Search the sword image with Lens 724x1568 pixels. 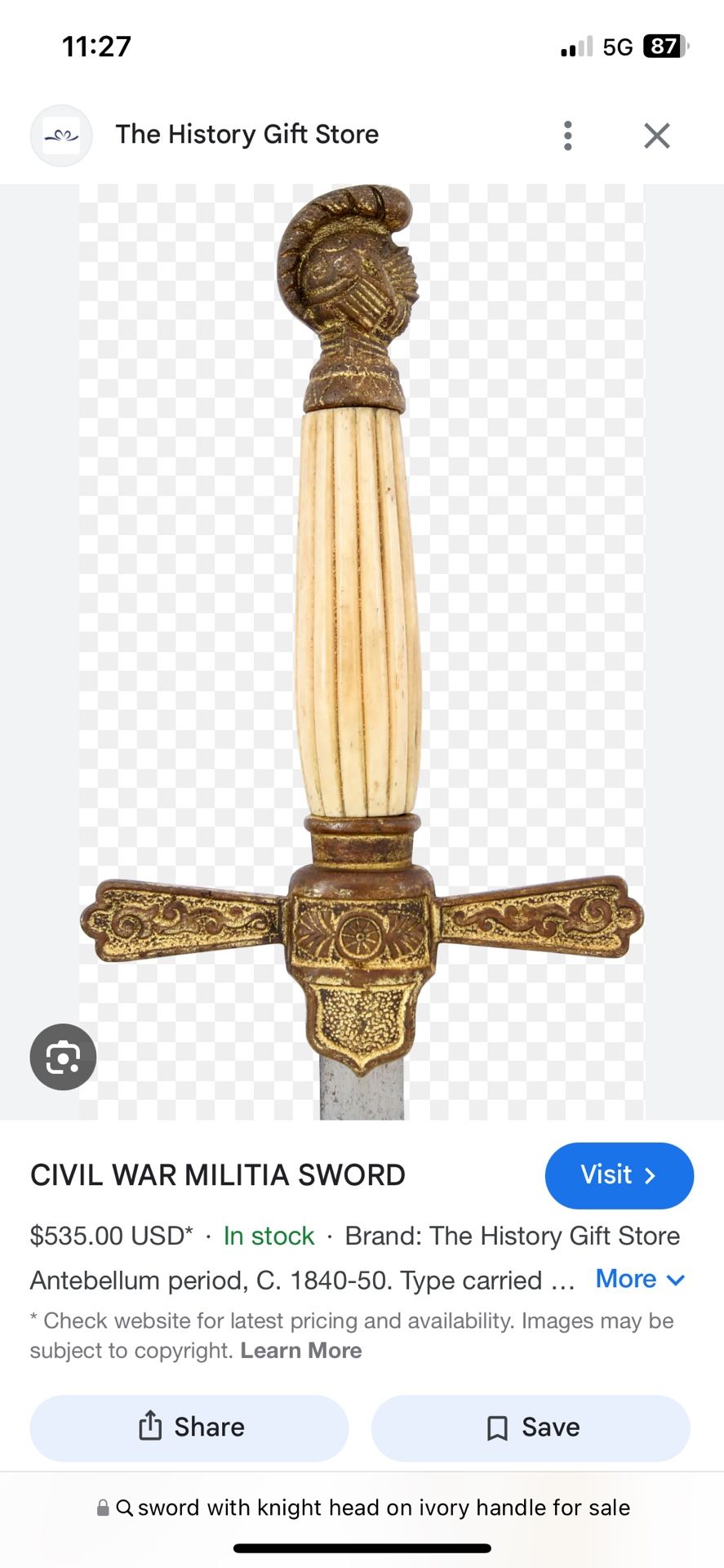point(63,1057)
